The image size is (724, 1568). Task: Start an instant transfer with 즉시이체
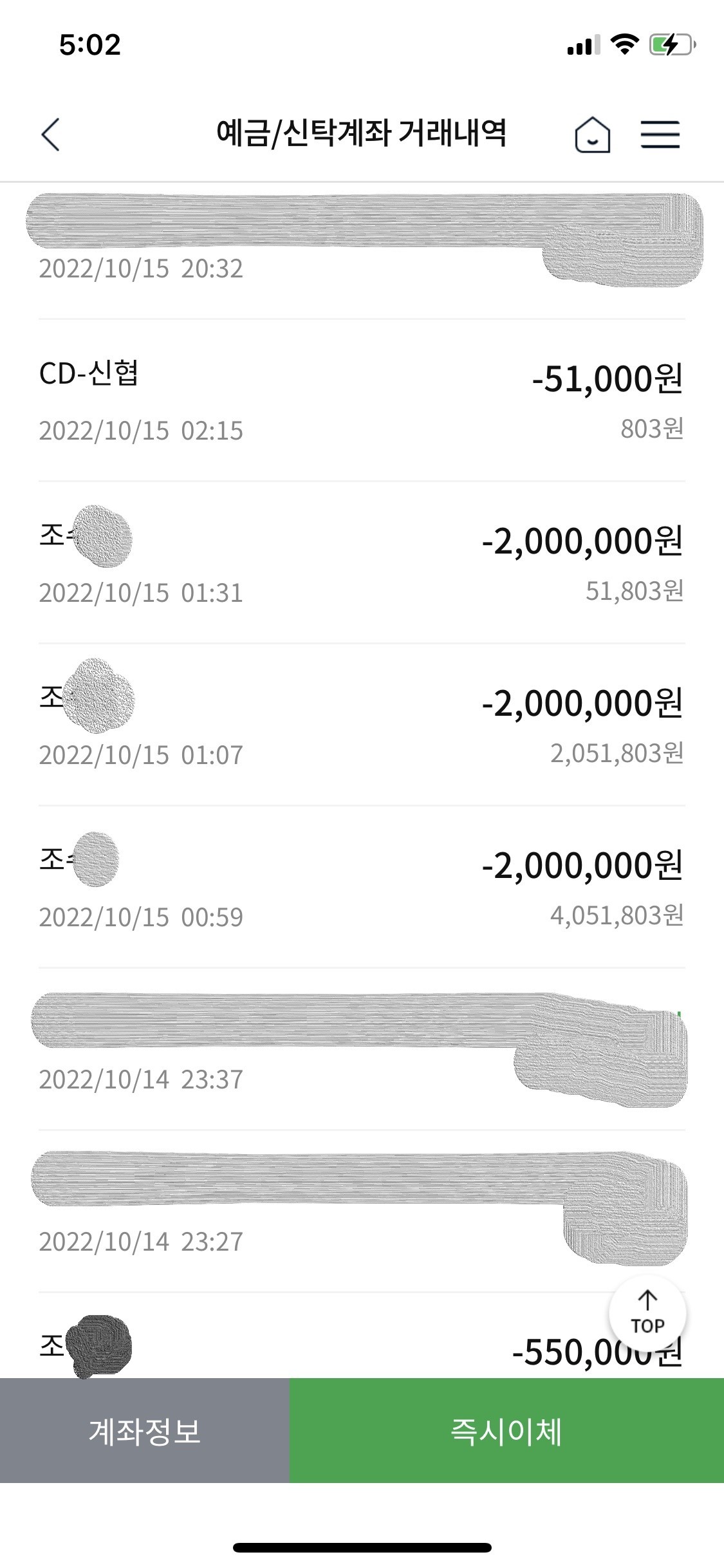[x=507, y=1431]
